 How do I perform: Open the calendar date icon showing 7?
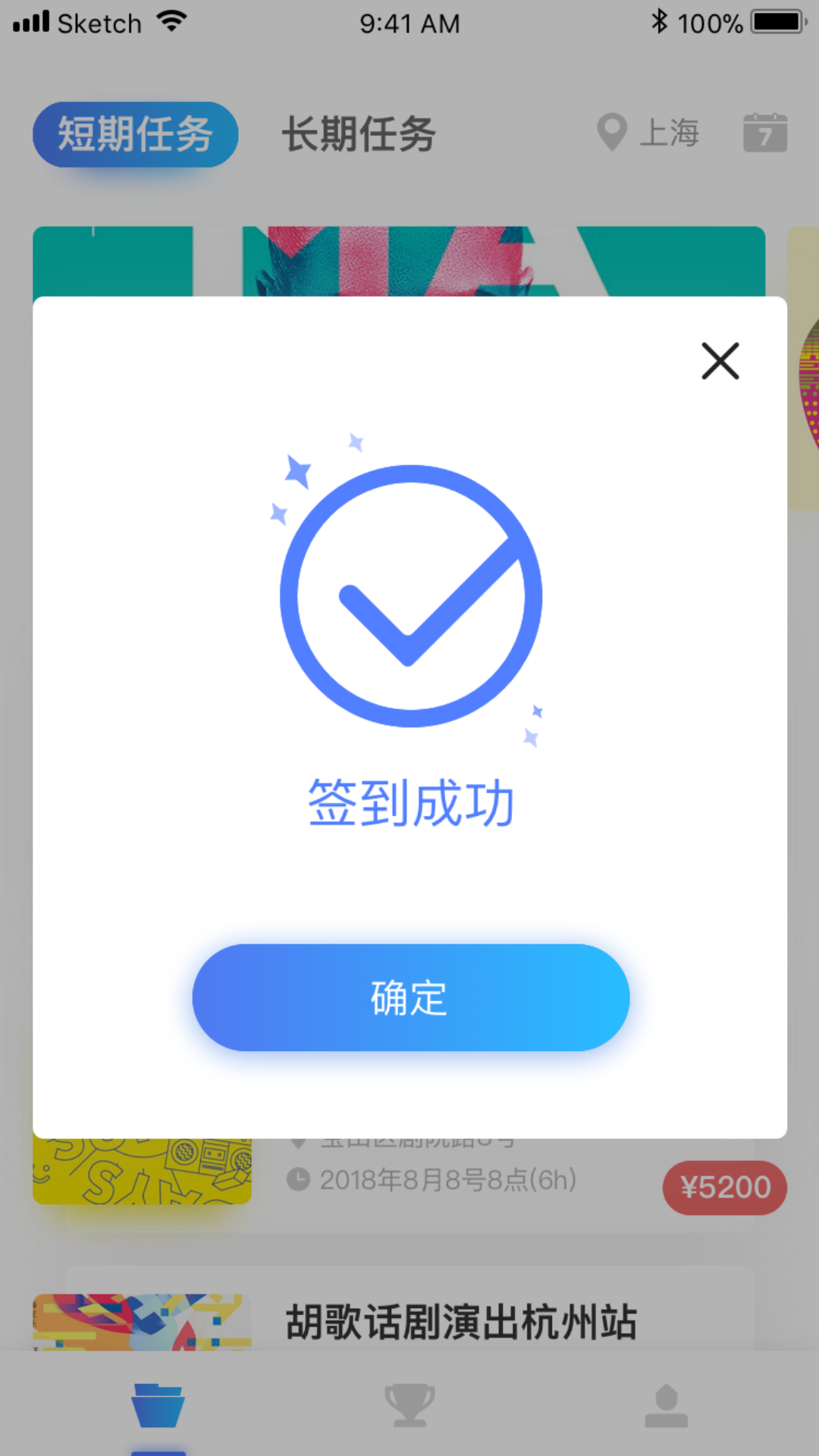pos(766,133)
